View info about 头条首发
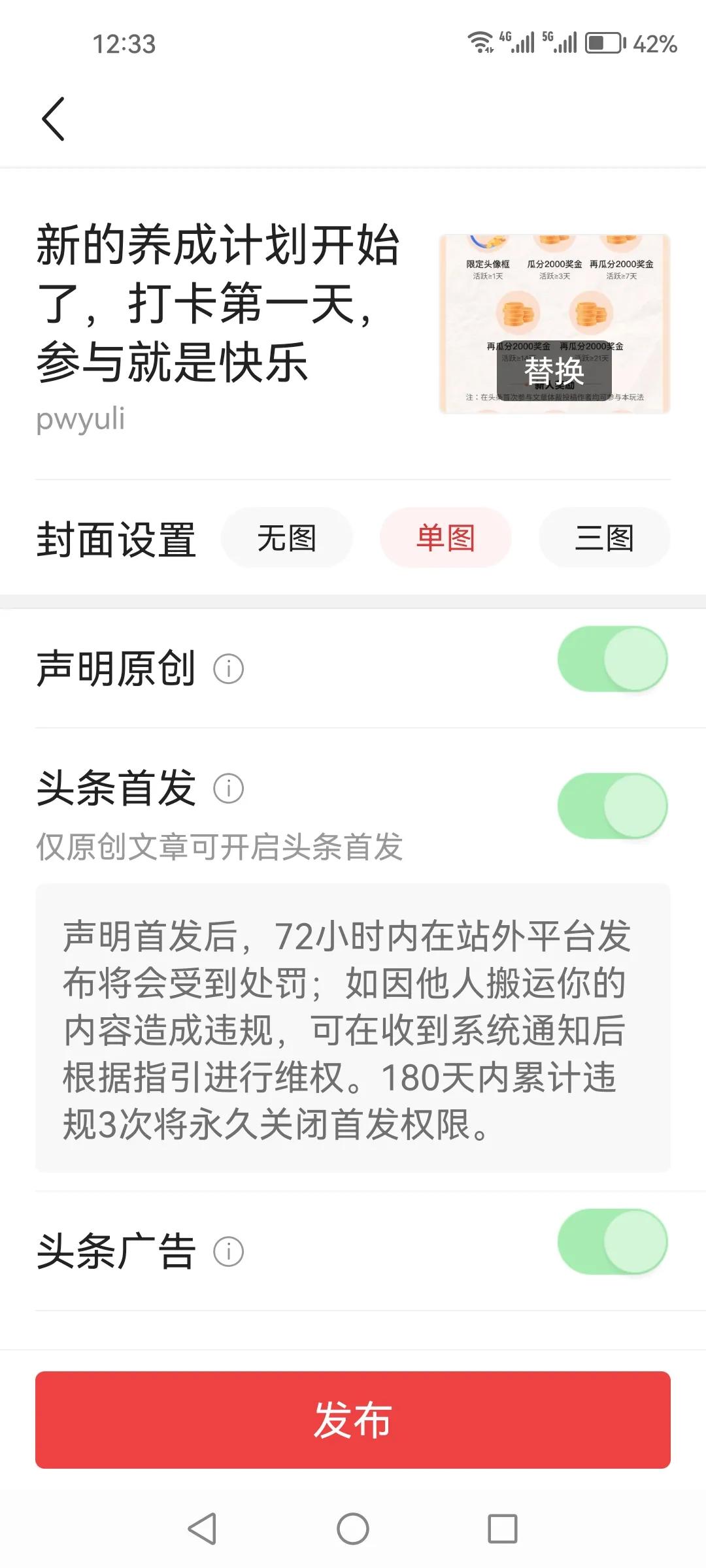The image size is (706, 1568). pyautogui.click(x=229, y=789)
